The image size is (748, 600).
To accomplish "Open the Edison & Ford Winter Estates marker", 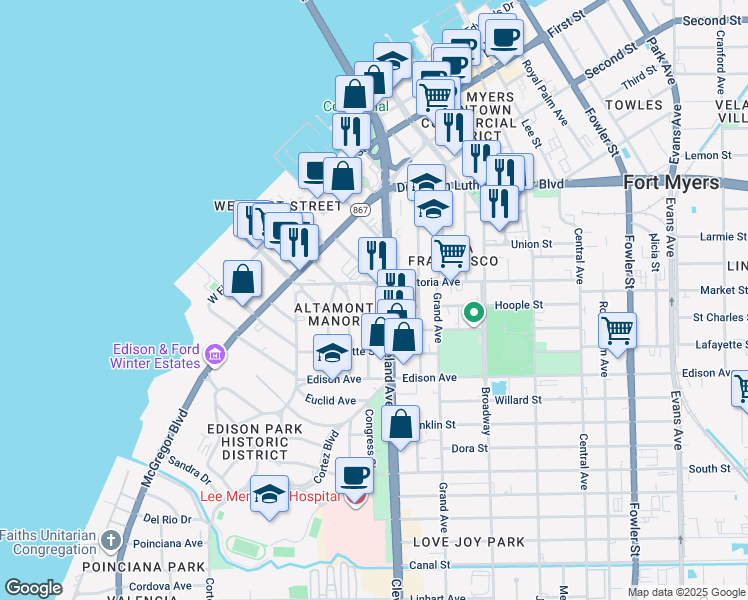I will point(213,354).
